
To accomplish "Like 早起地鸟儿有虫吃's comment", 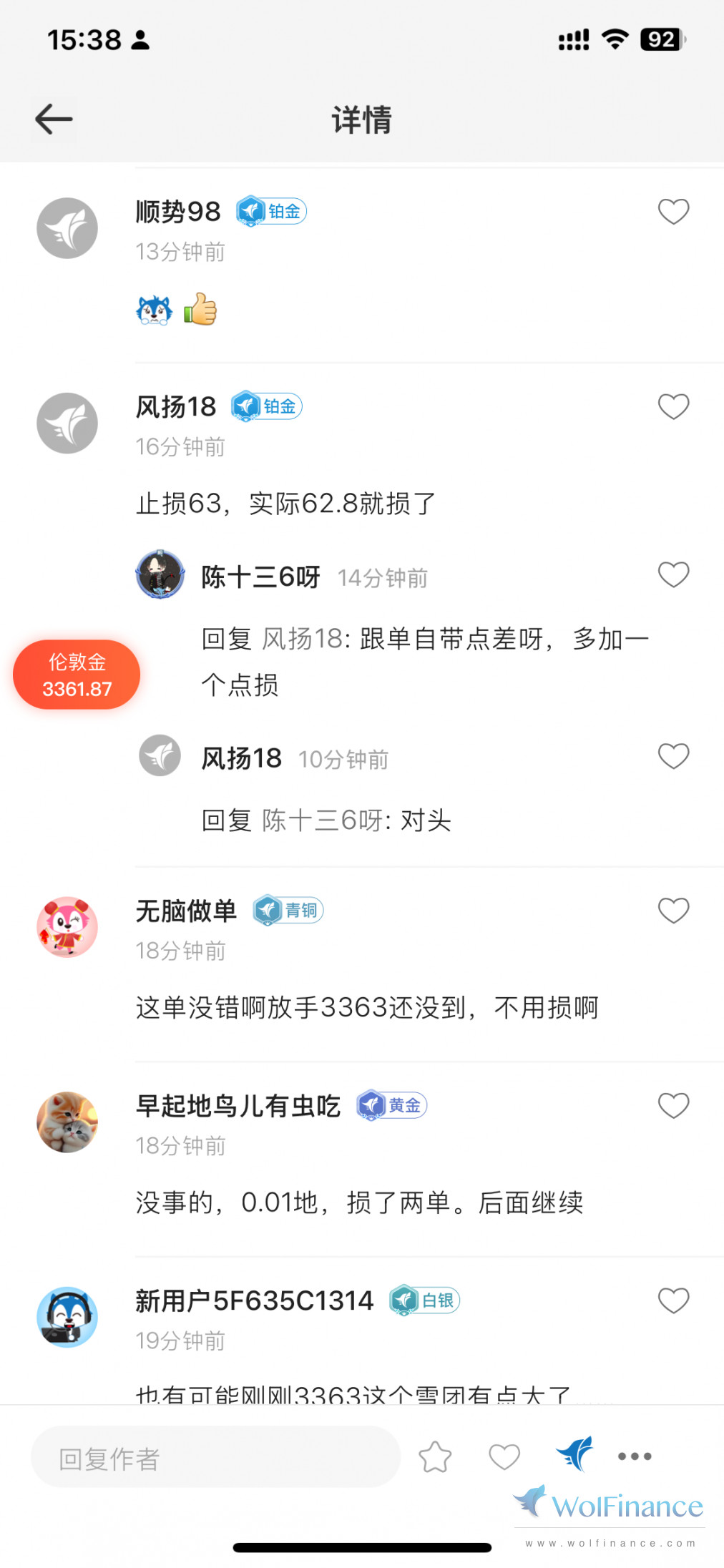I will [x=673, y=1106].
